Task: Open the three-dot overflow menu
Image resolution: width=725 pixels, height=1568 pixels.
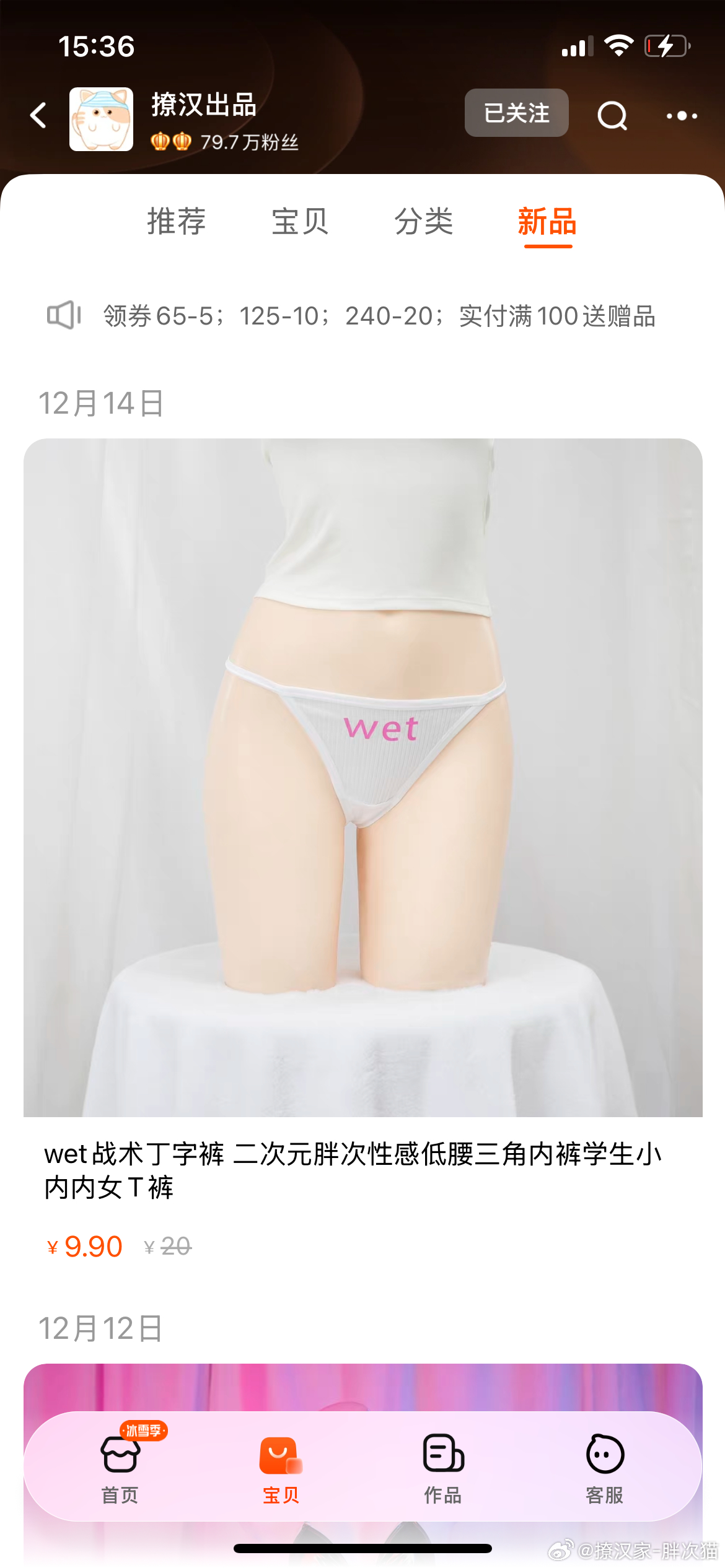Action: (x=682, y=116)
